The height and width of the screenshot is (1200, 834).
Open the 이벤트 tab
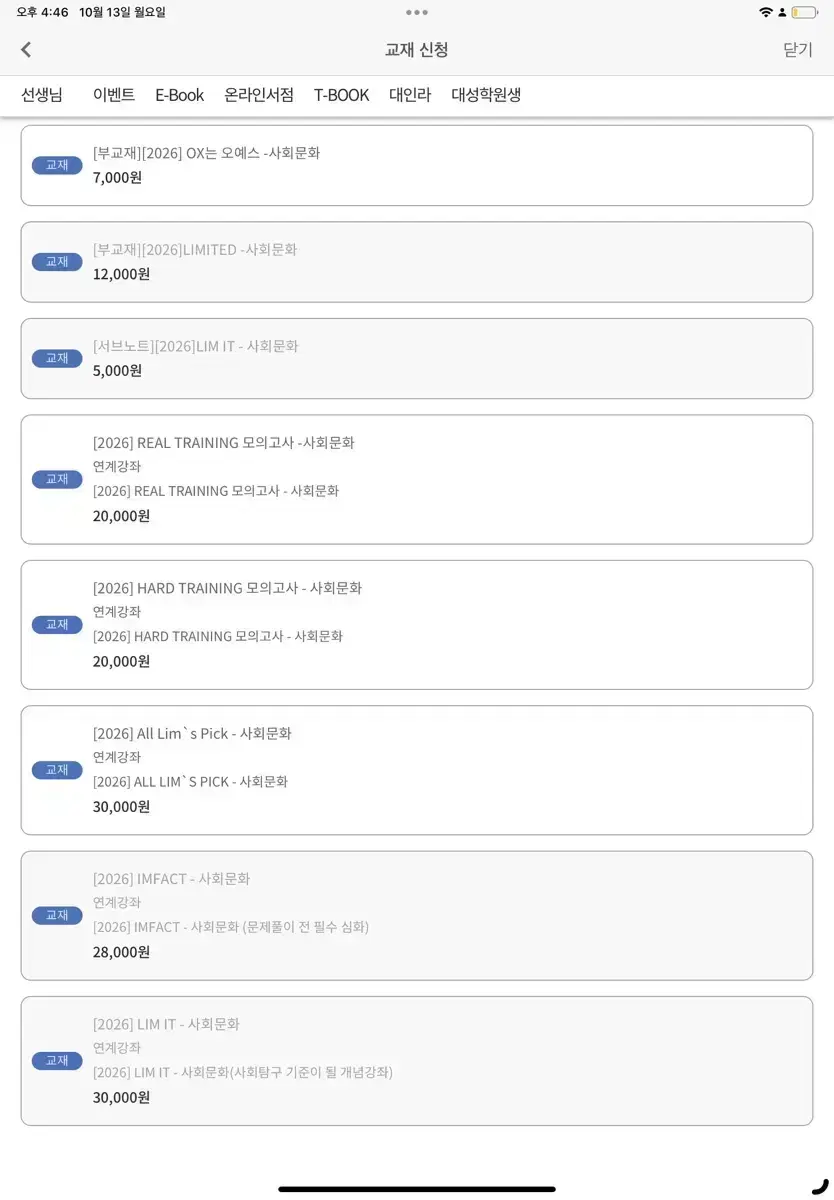click(x=113, y=95)
